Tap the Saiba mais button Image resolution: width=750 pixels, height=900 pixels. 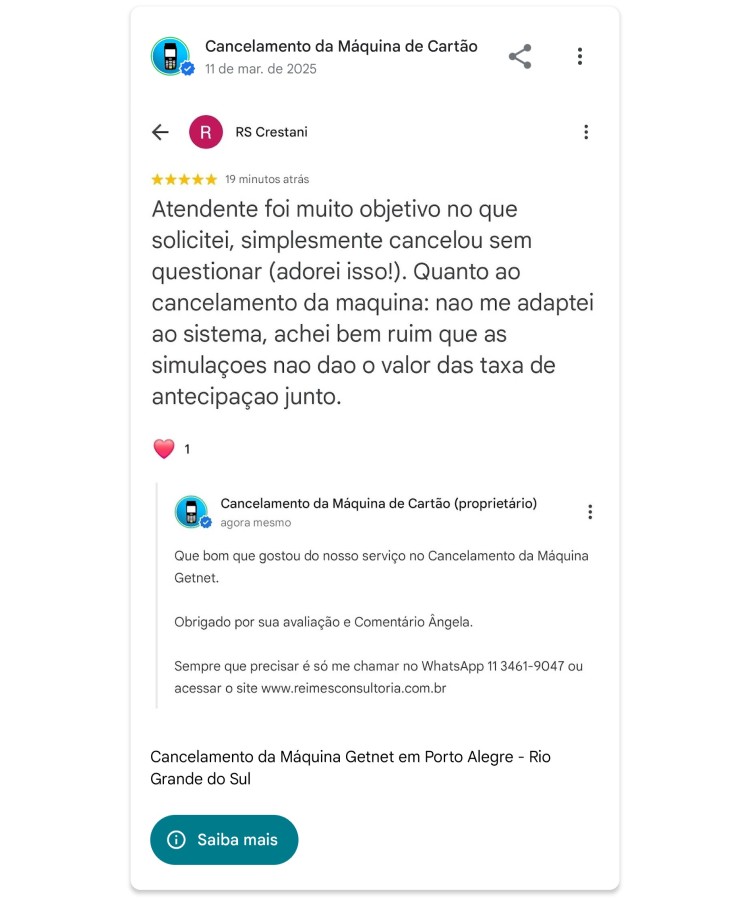(x=224, y=839)
